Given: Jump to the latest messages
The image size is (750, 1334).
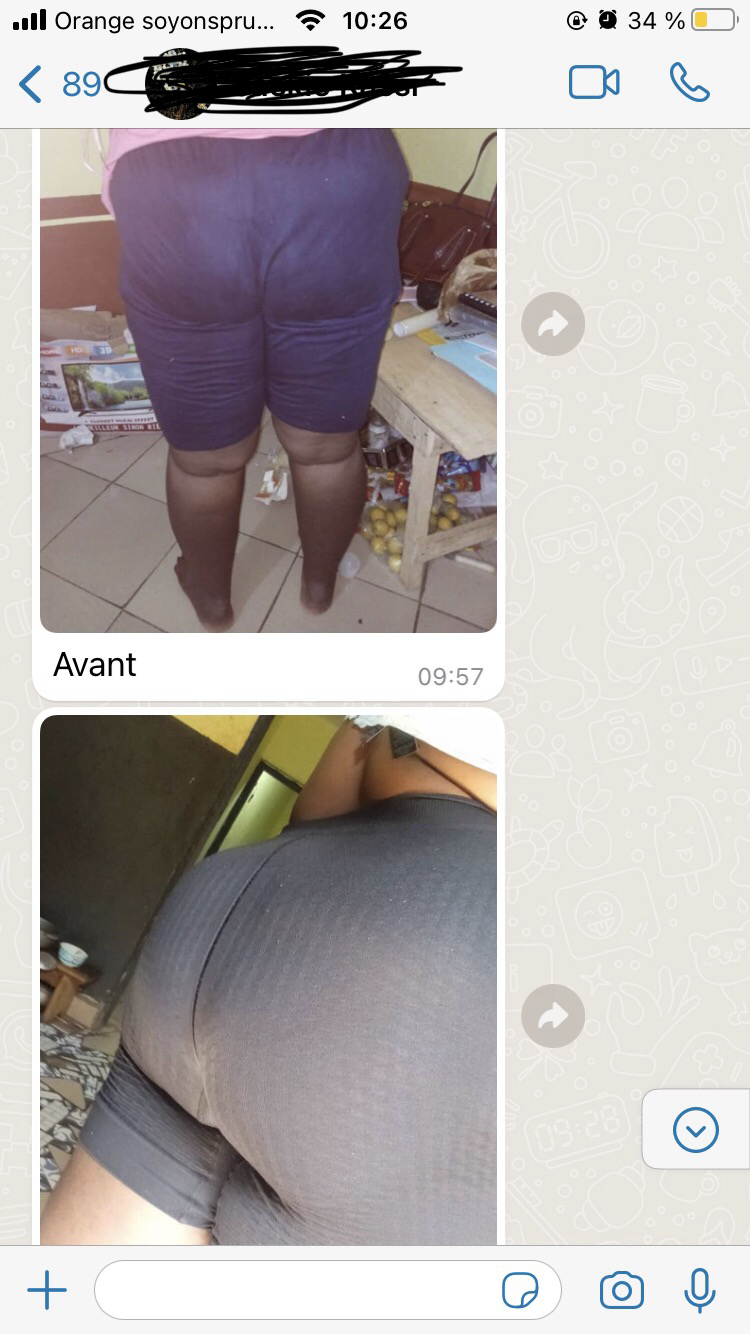Looking at the screenshot, I should pos(695,1130).
